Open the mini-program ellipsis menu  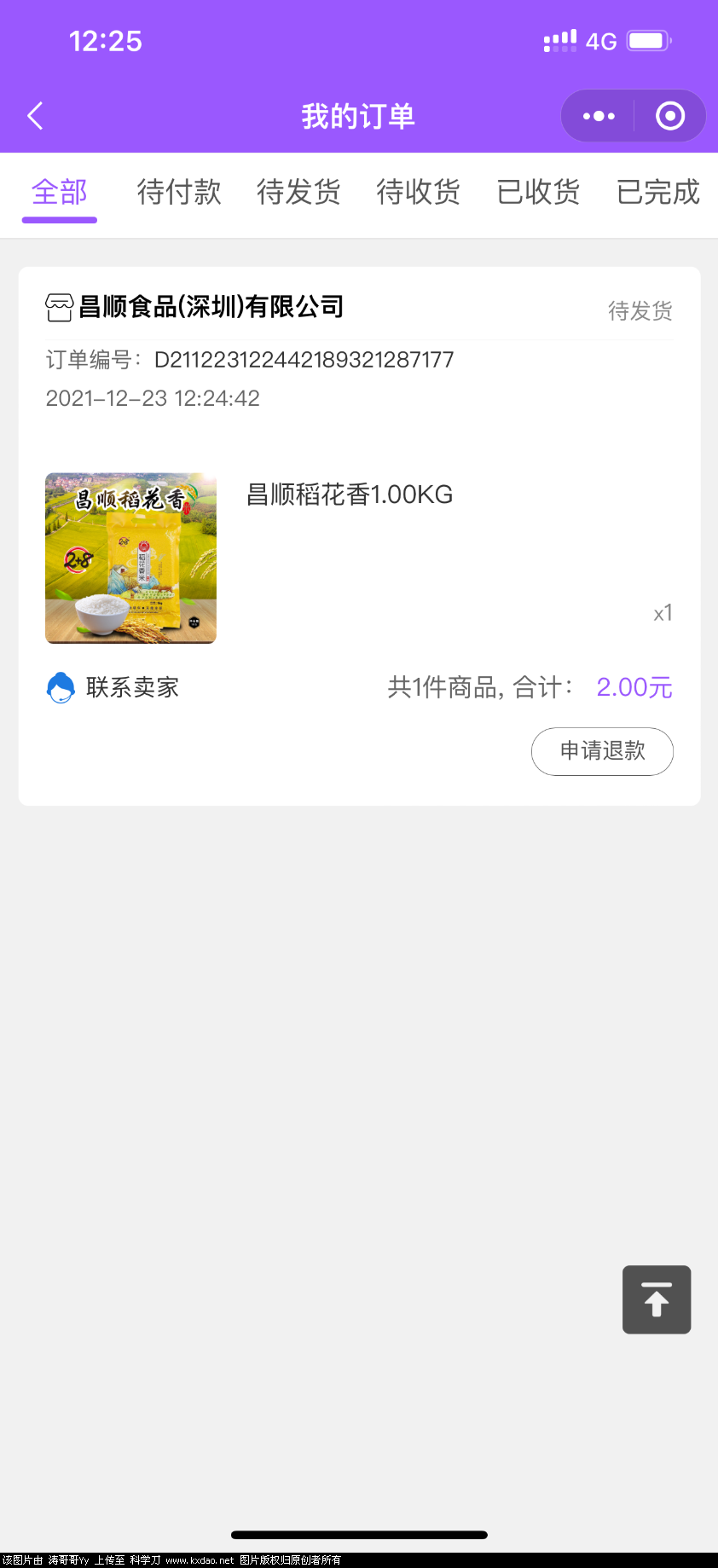point(599,115)
